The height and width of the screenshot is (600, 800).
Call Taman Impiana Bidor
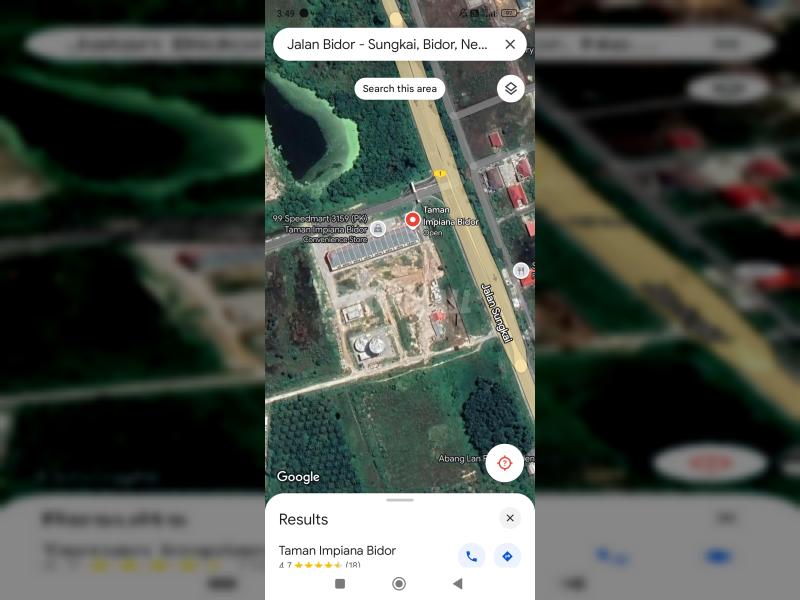pyautogui.click(x=471, y=556)
